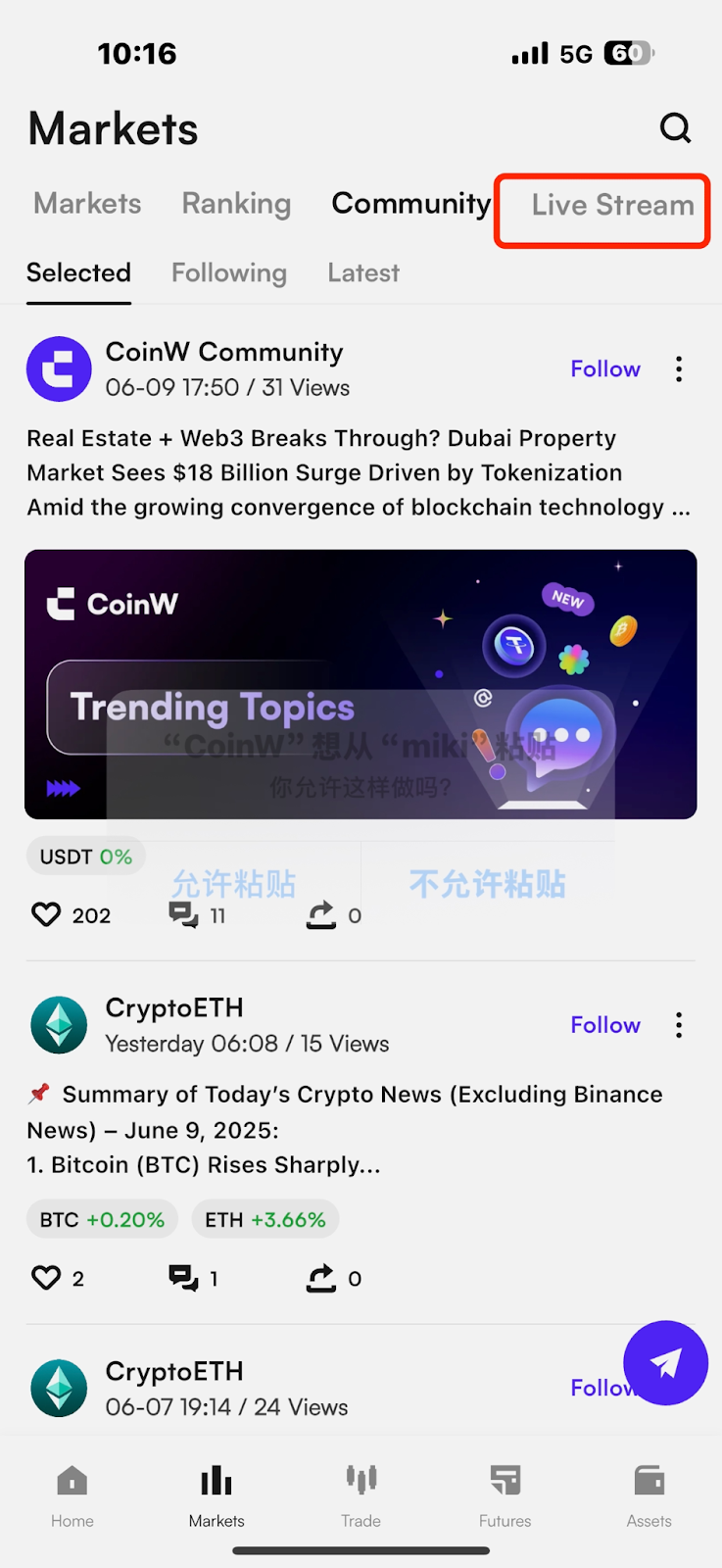The height and width of the screenshot is (1568, 722).
Task: Follow CryptoETH on the crypto news post
Action: point(605,1024)
